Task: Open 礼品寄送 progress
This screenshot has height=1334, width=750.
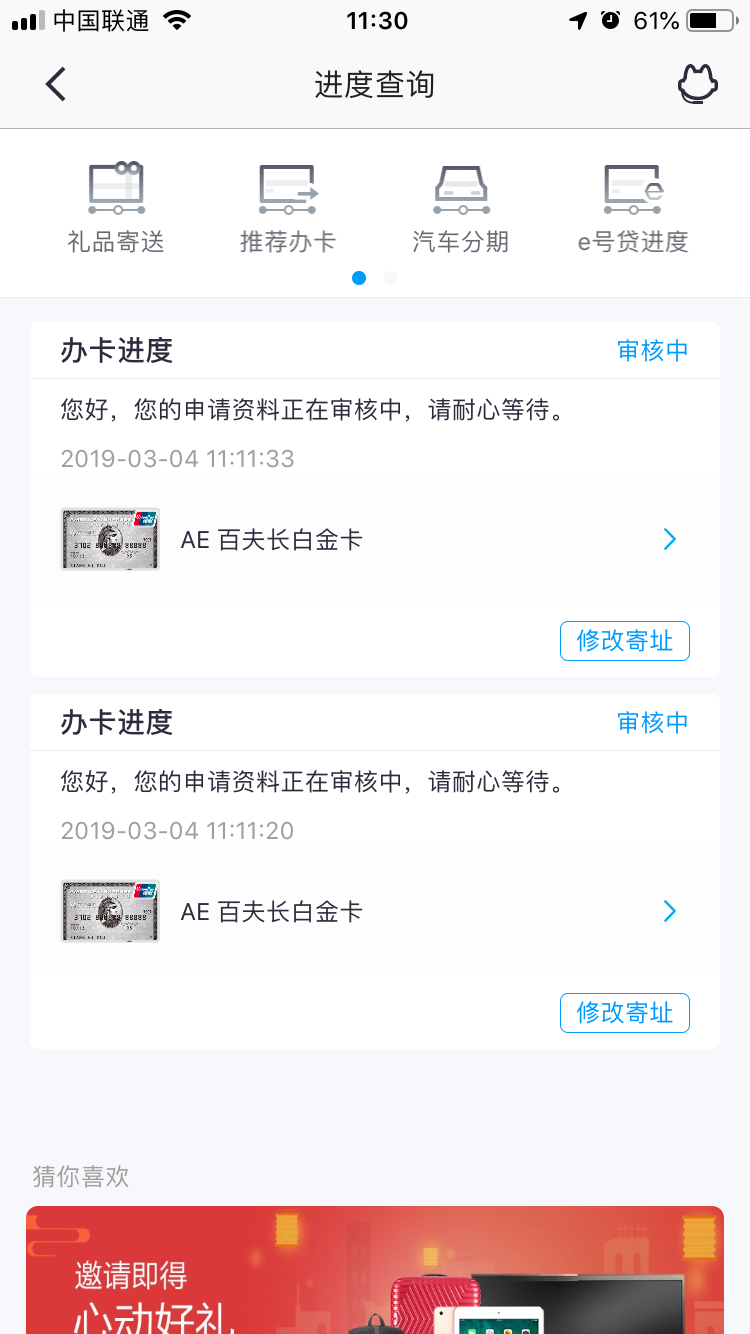Action: [116, 208]
